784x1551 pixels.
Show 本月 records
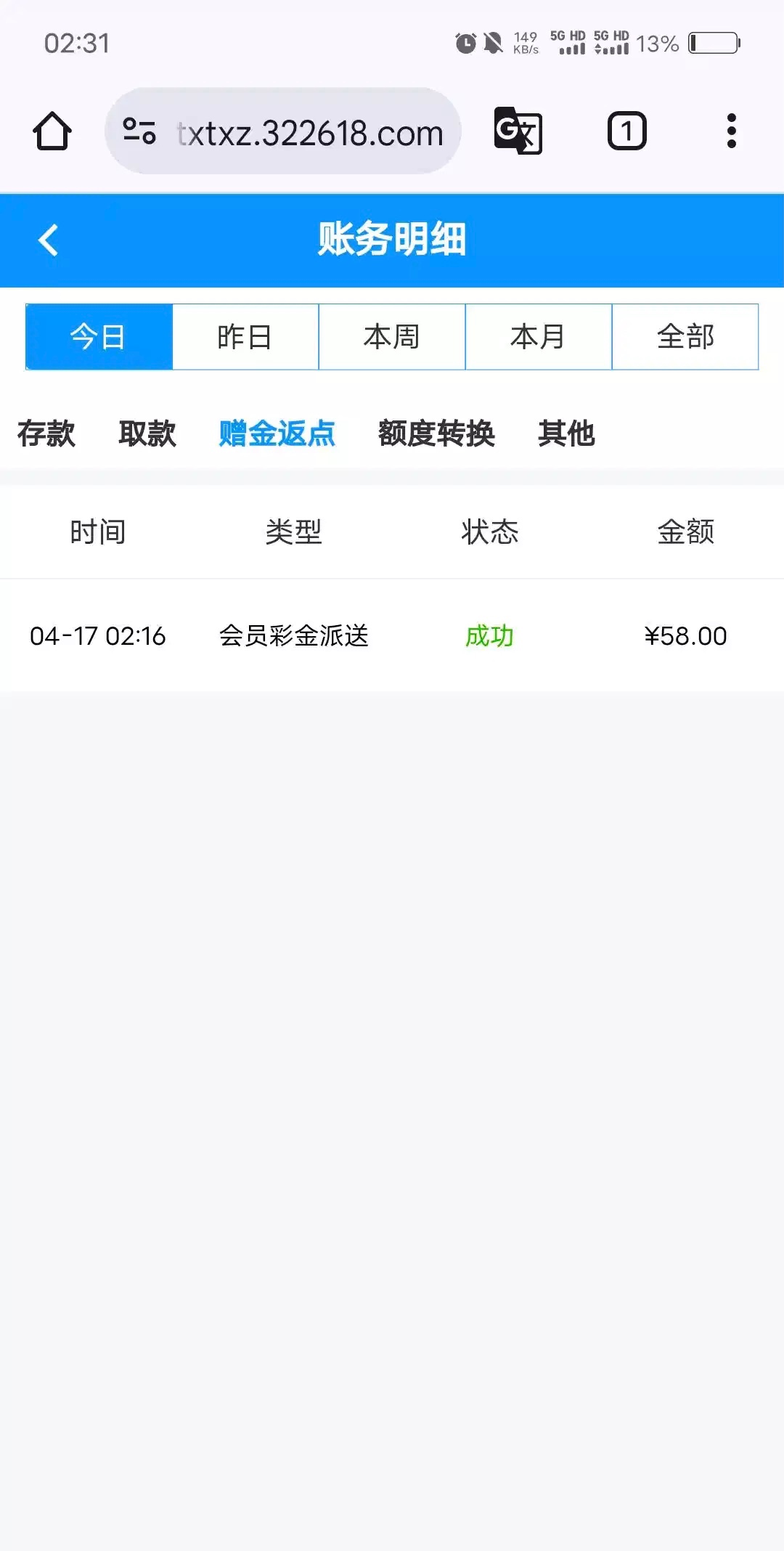538,337
